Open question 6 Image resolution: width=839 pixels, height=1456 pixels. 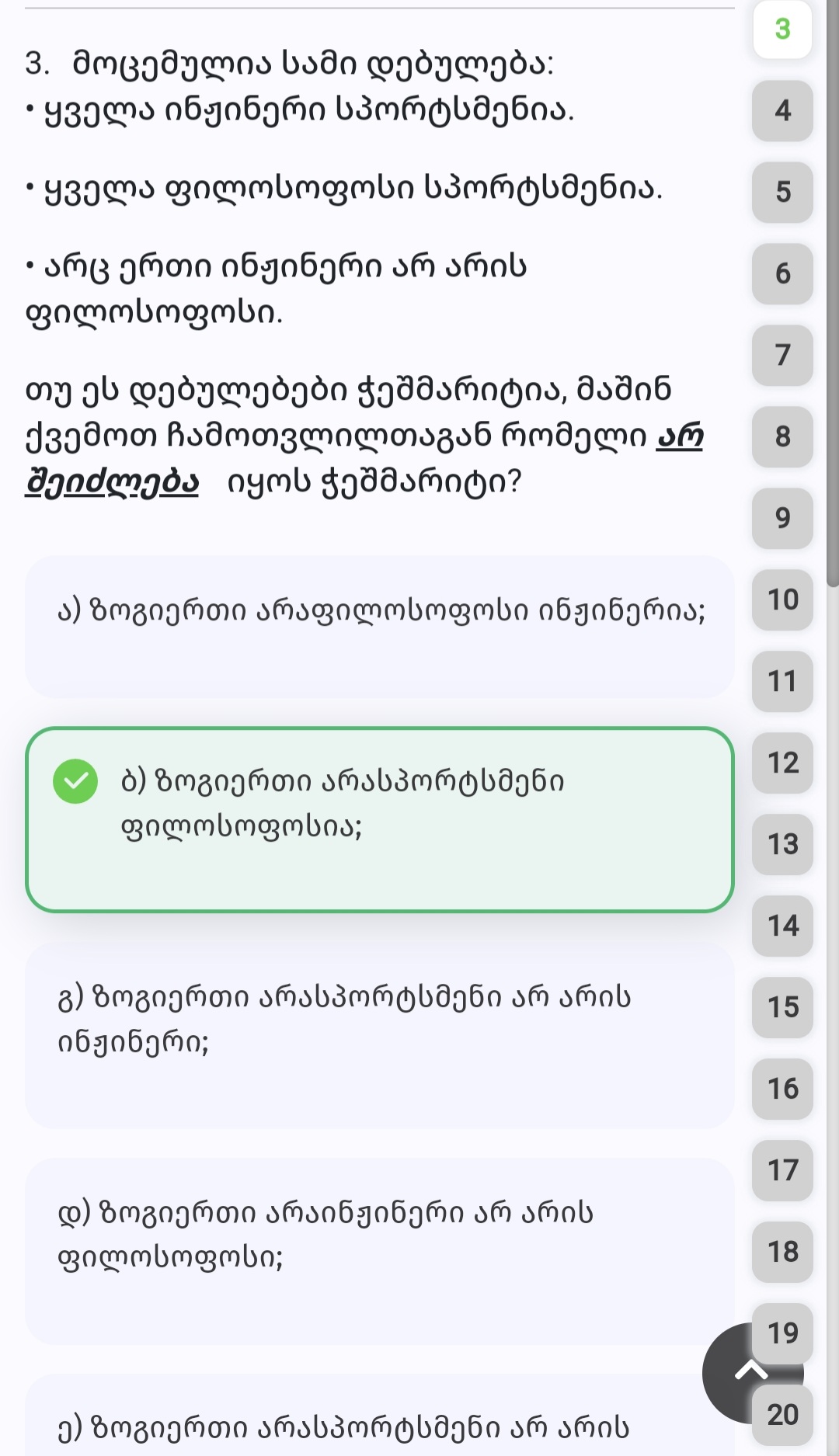782,273
